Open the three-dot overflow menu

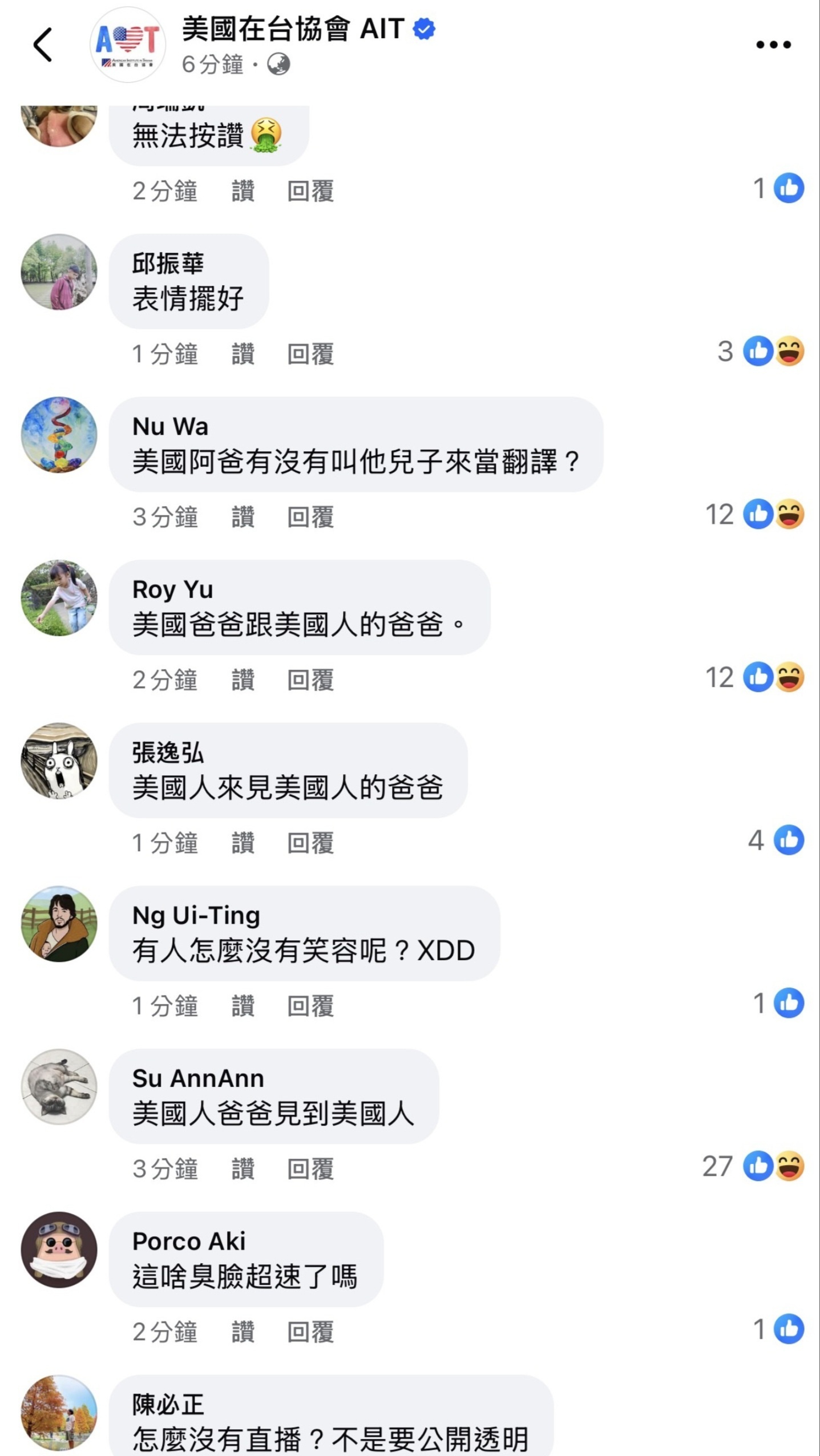pos(773,45)
